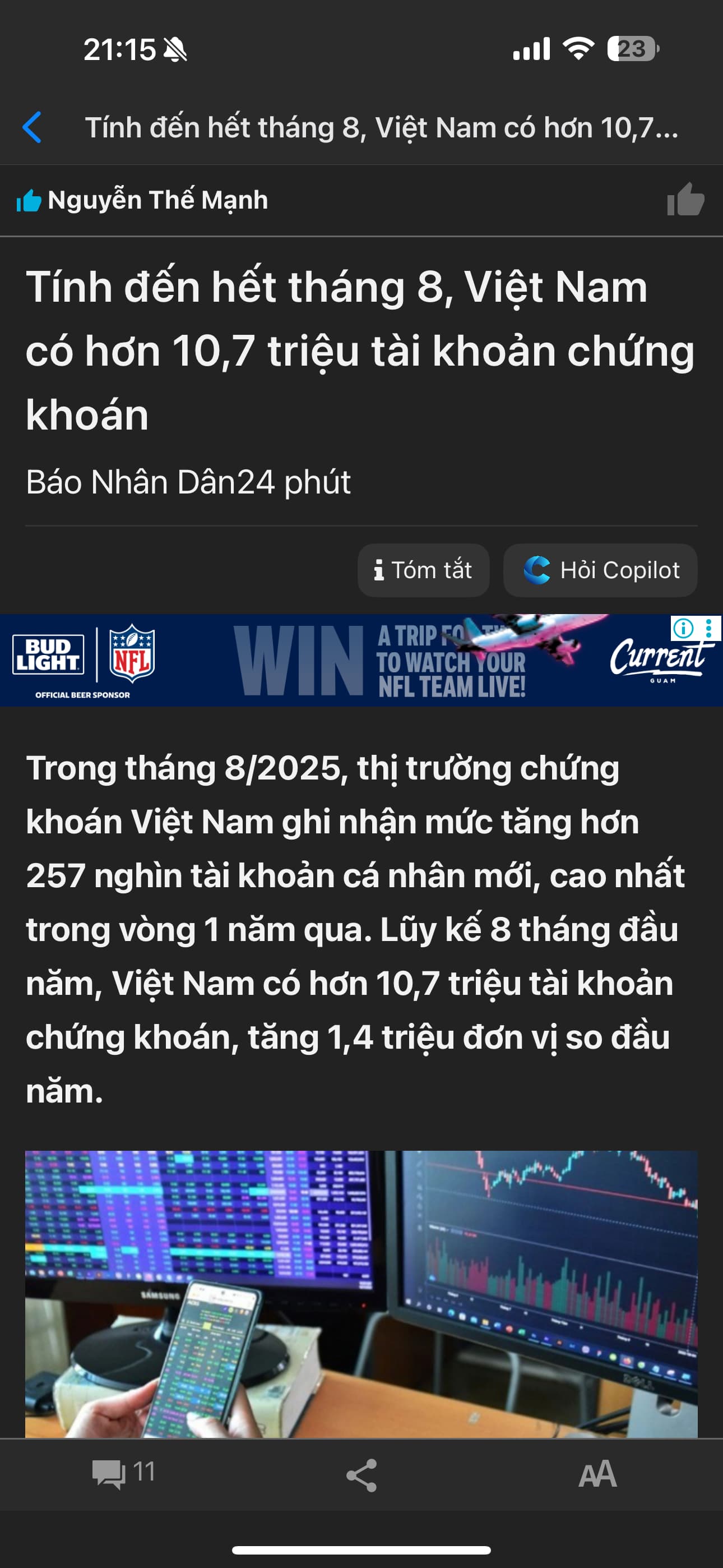Like the article with thumbs-up icon
Screen dimensions: 723x1568
click(x=685, y=200)
